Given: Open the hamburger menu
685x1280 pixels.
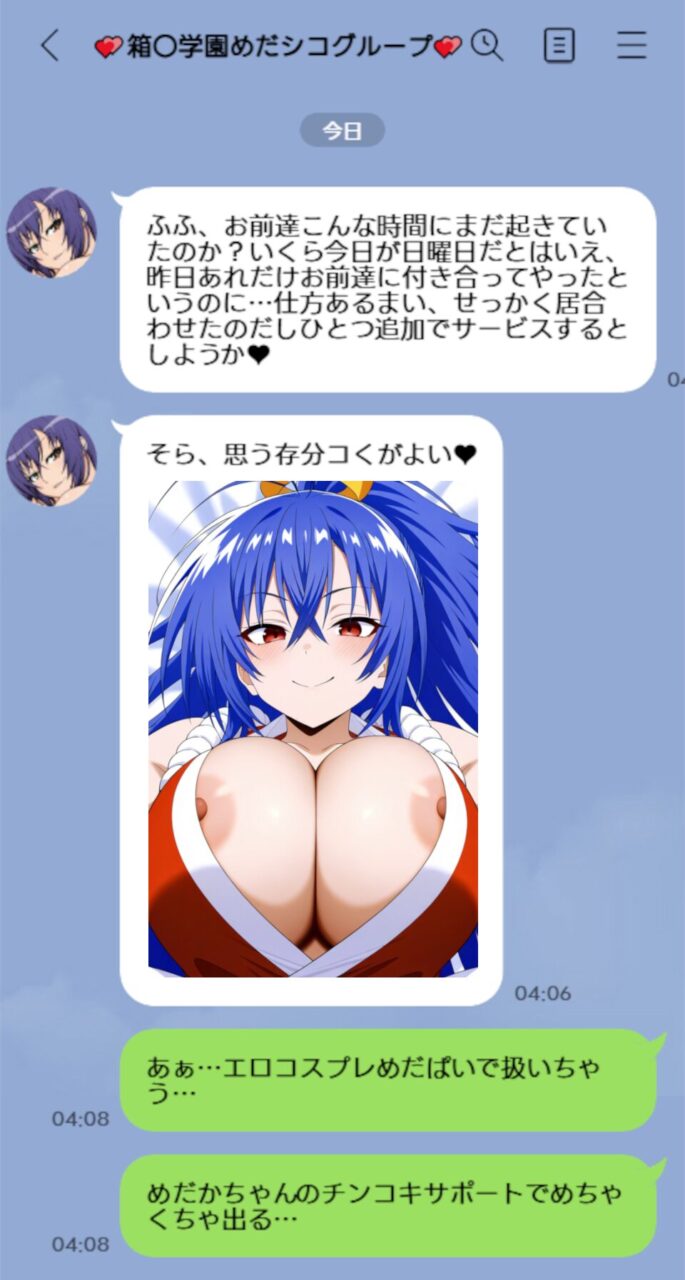Looking at the screenshot, I should click(x=631, y=46).
